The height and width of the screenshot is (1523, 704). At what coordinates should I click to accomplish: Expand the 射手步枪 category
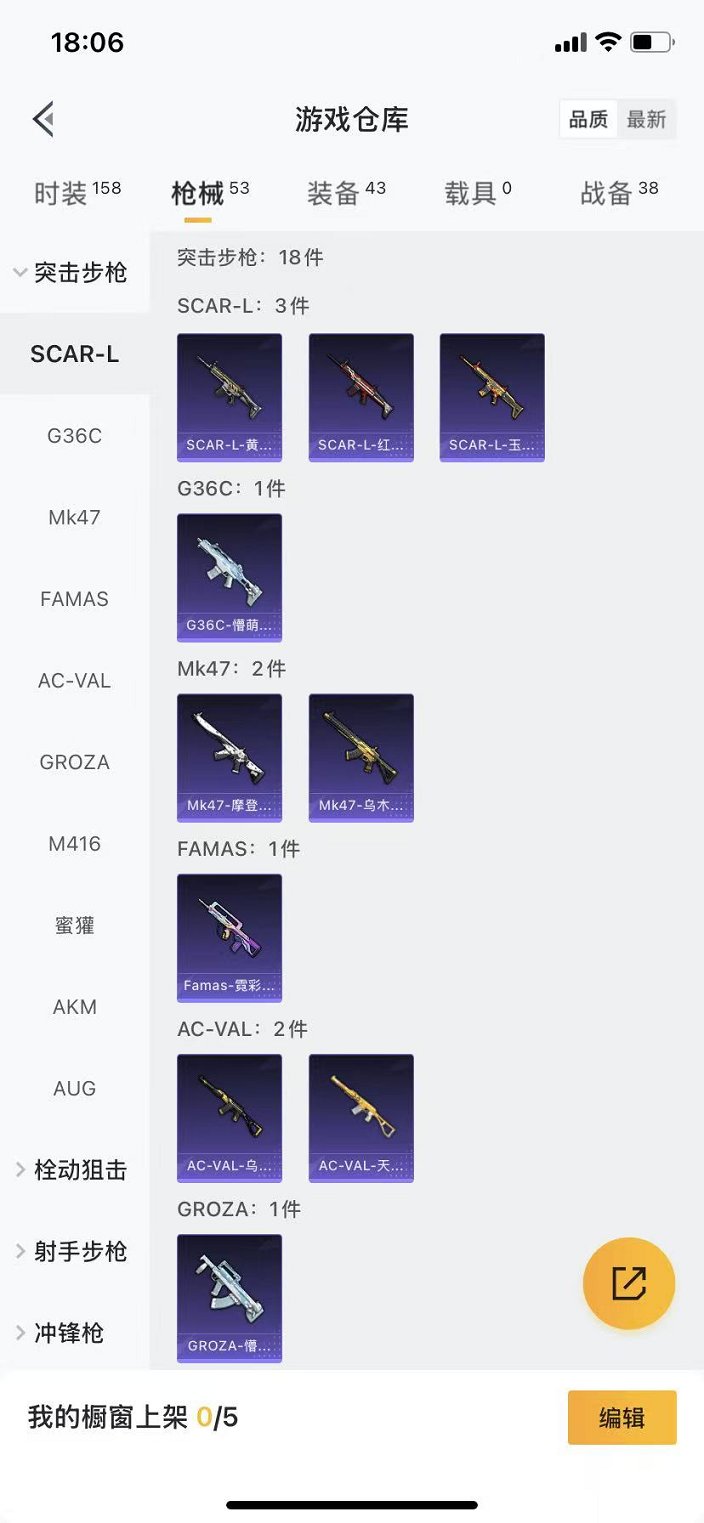point(72,1251)
